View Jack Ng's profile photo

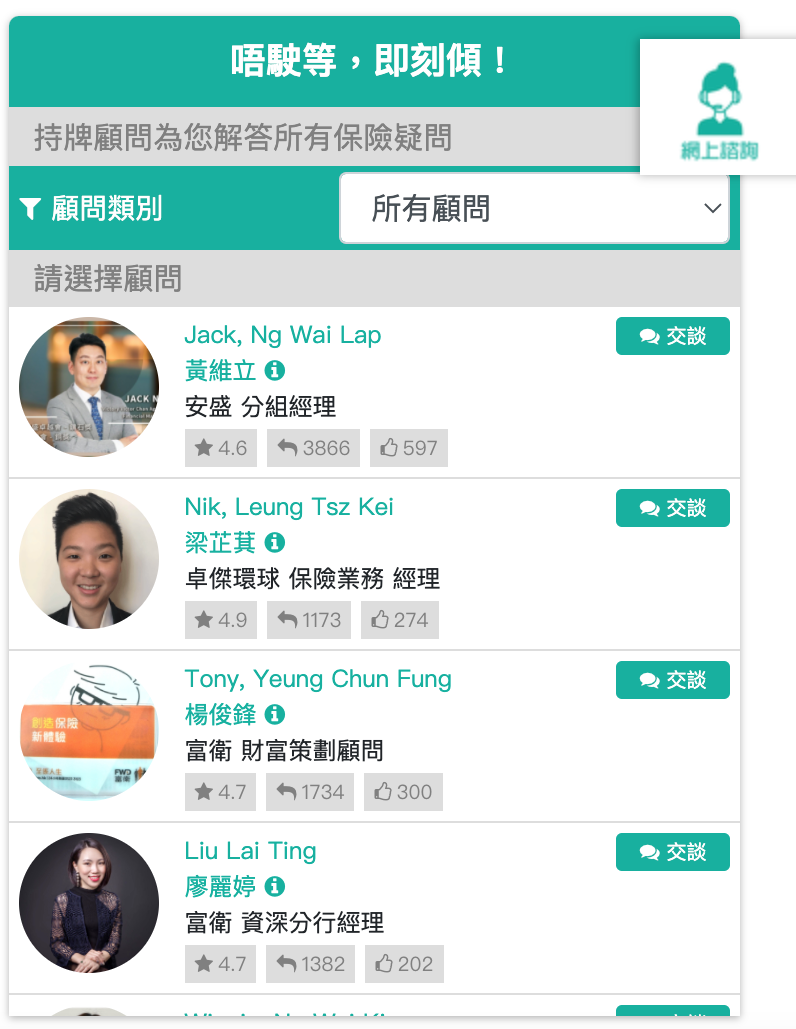(x=89, y=387)
